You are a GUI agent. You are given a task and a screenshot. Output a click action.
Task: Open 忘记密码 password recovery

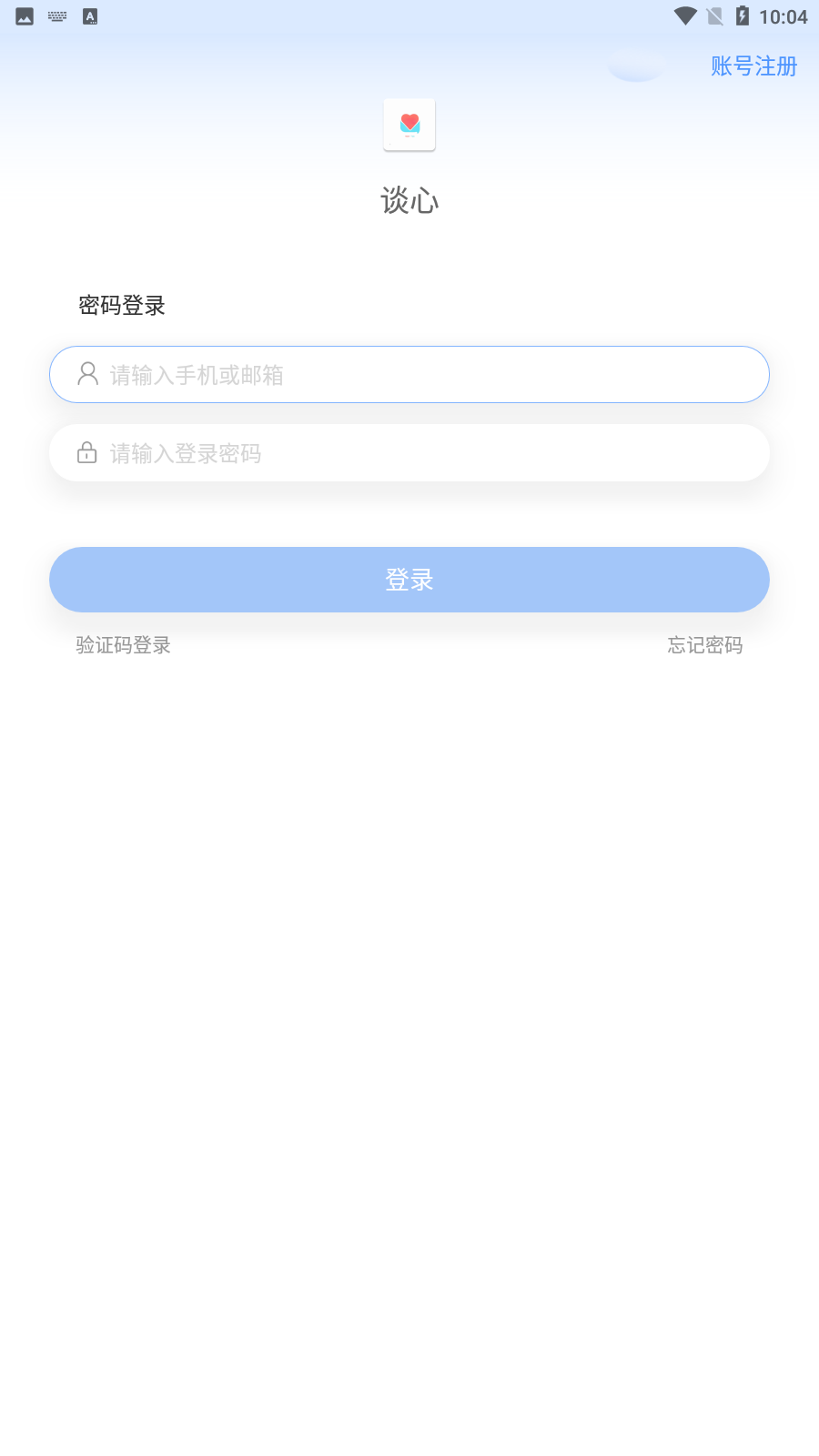pyautogui.click(x=704, y=645)
